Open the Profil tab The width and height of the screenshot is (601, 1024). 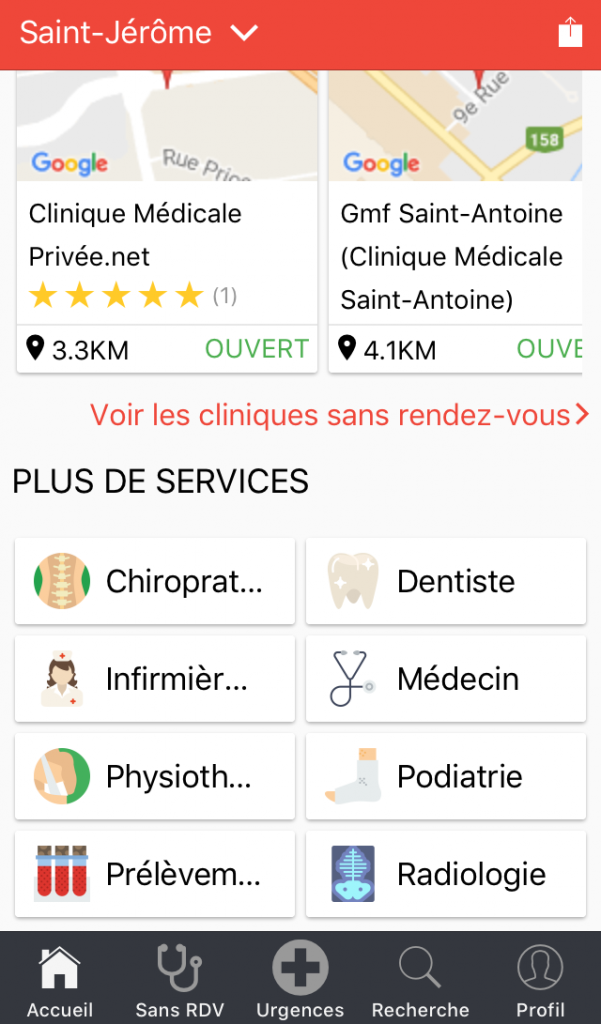click(x=540, y=980)
